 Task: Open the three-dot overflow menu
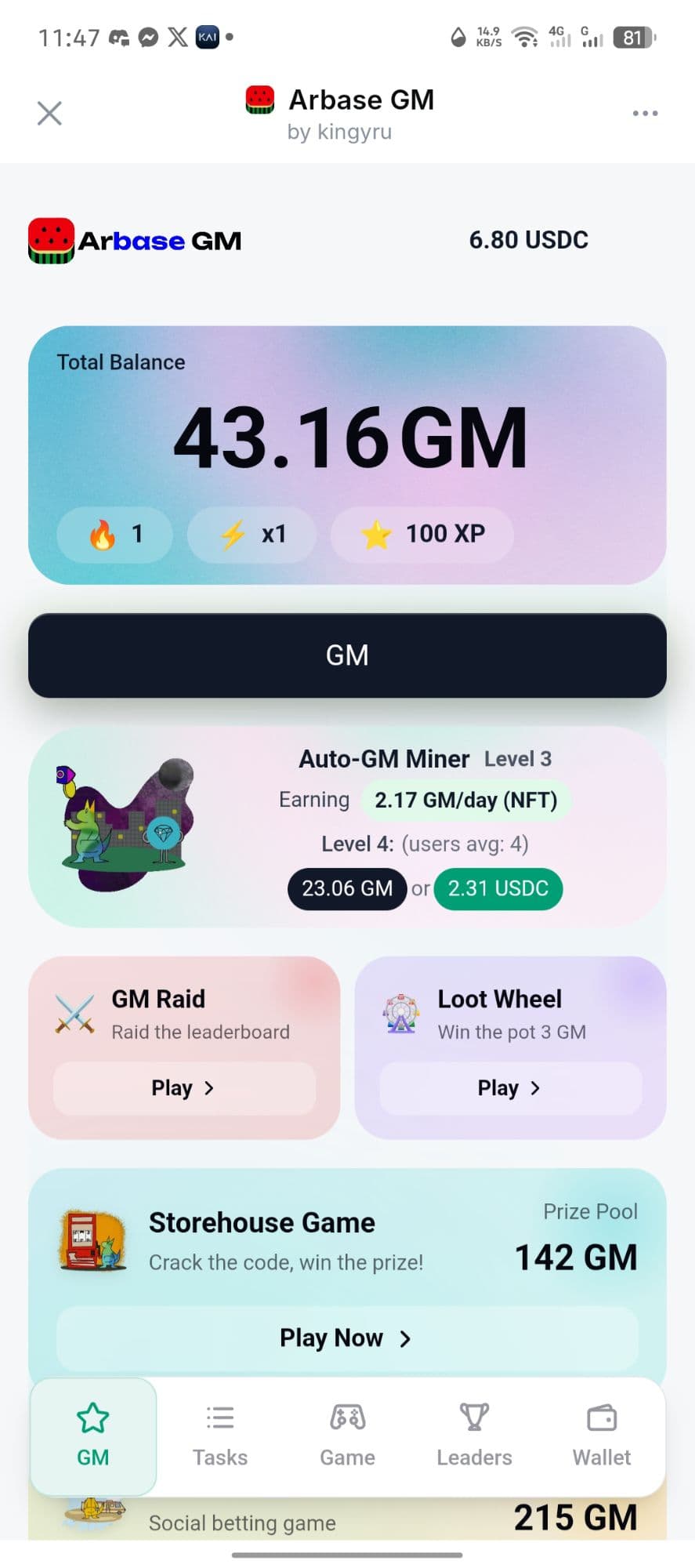coord(645,114)
